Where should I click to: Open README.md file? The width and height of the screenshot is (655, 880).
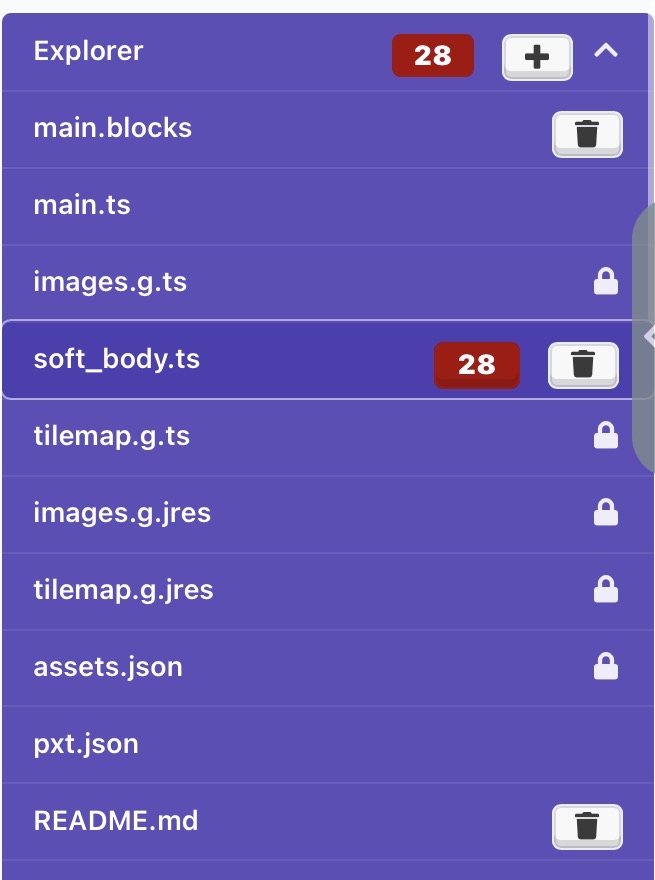point(116,822)
